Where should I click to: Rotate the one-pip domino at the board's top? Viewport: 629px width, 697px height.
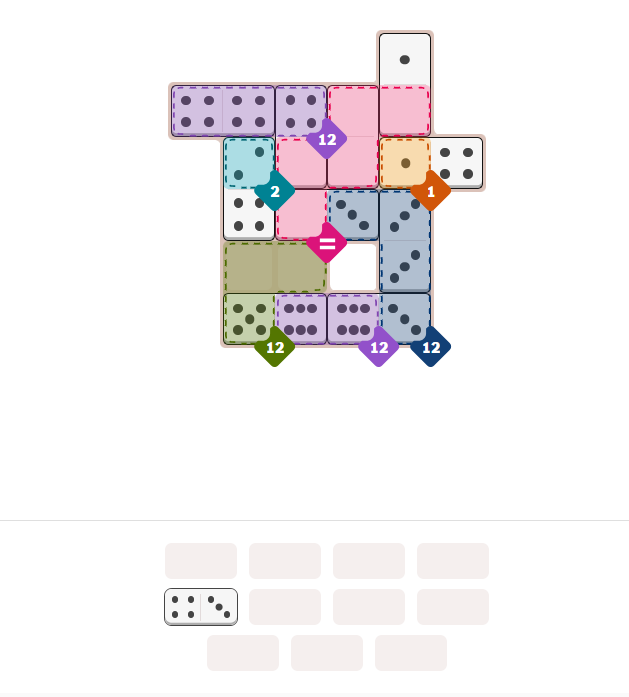click(x=404, y=59)
